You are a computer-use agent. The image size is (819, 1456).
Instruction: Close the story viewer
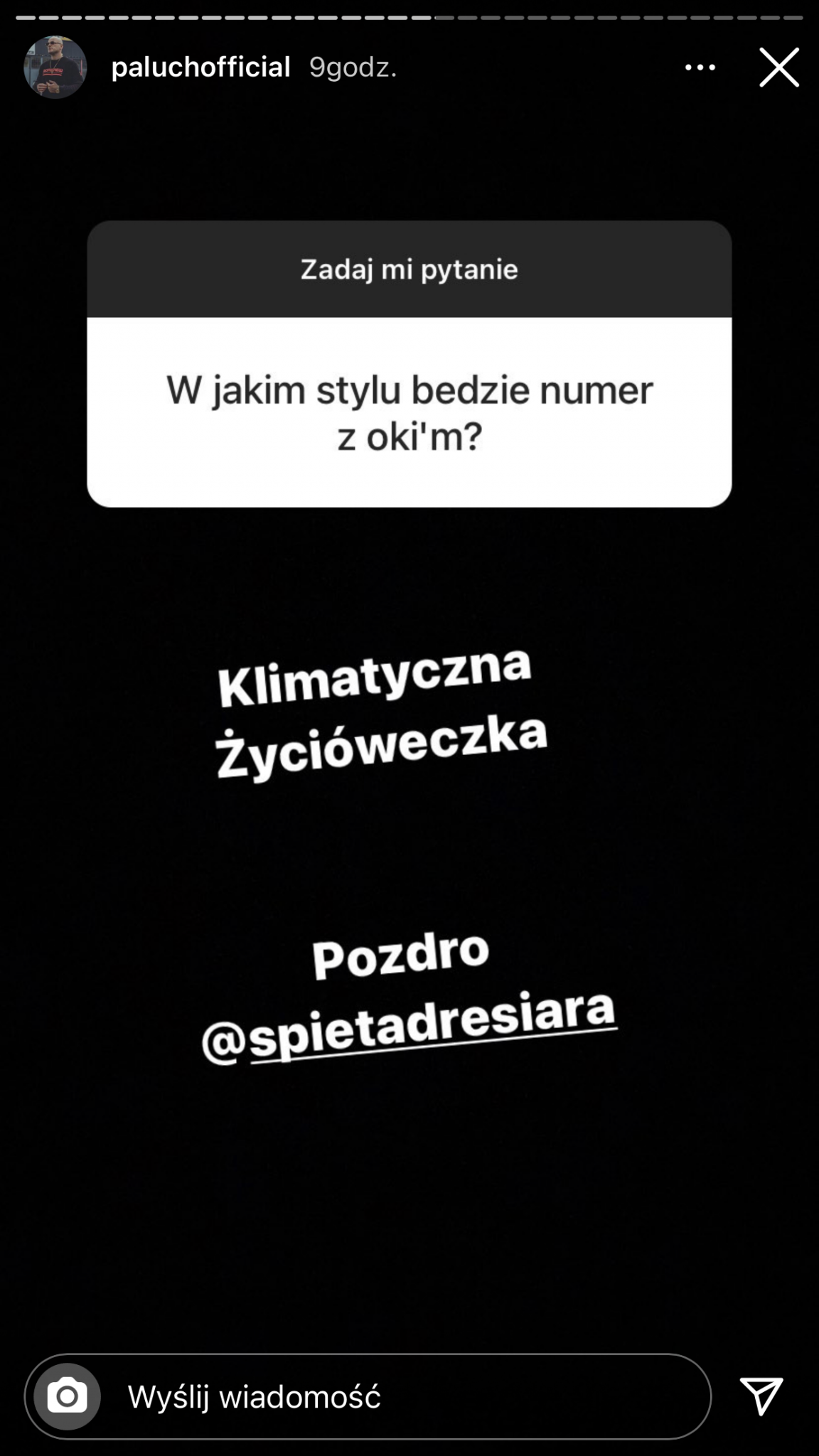click(778, 68)
